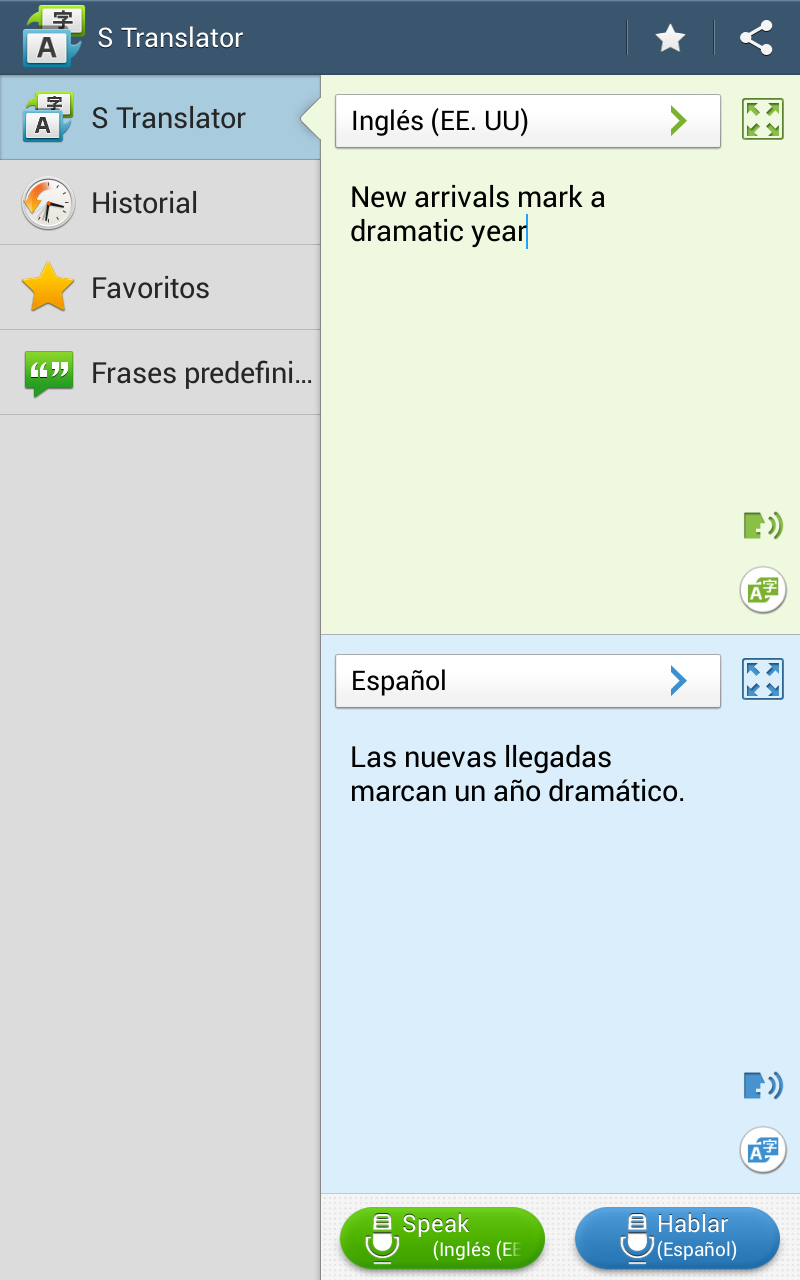
Task: Tap Speak (Inglés) microphone button
Action: [442, 1238]
